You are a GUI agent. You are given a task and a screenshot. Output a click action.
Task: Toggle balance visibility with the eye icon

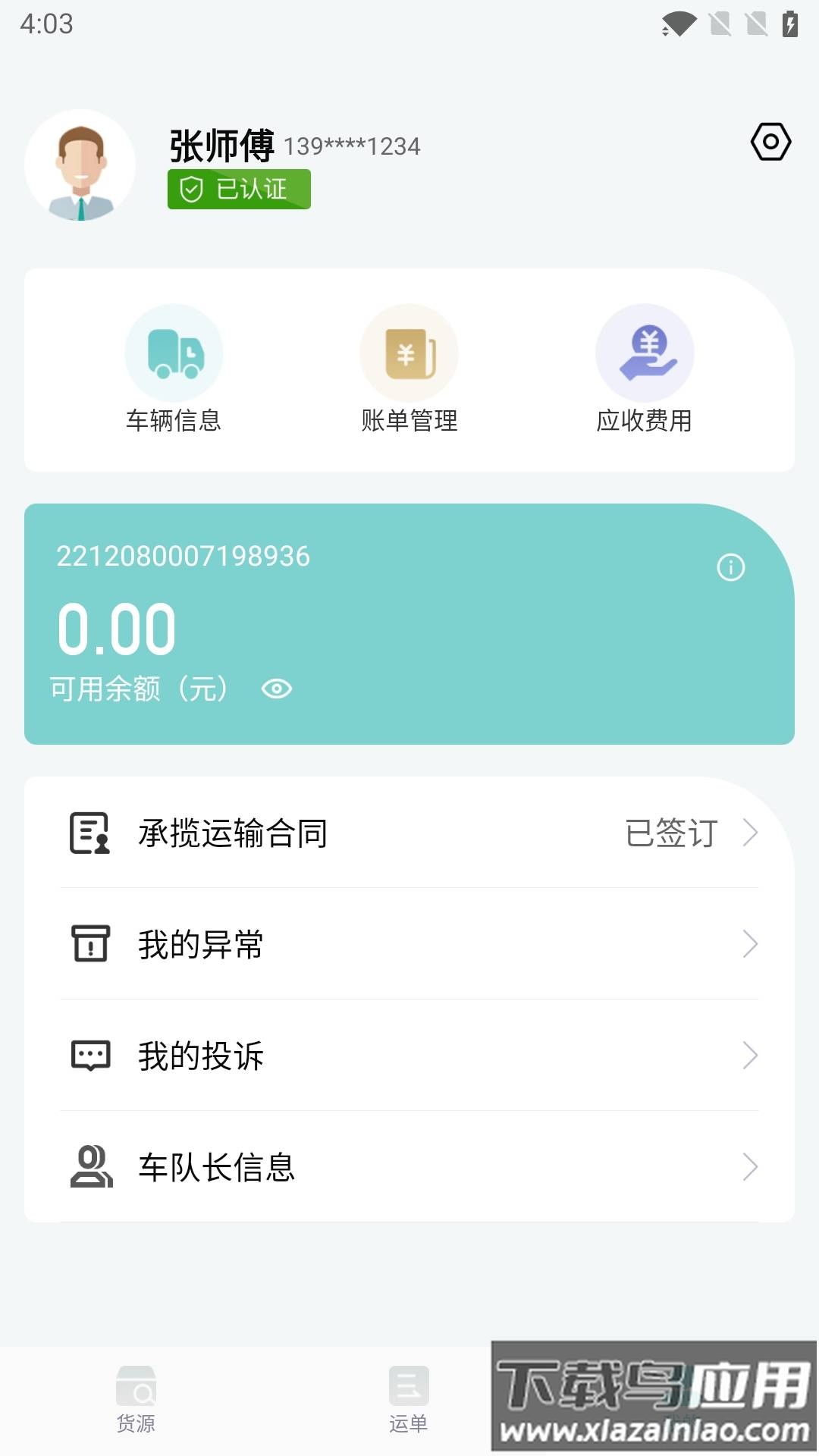tap(277, 689)
